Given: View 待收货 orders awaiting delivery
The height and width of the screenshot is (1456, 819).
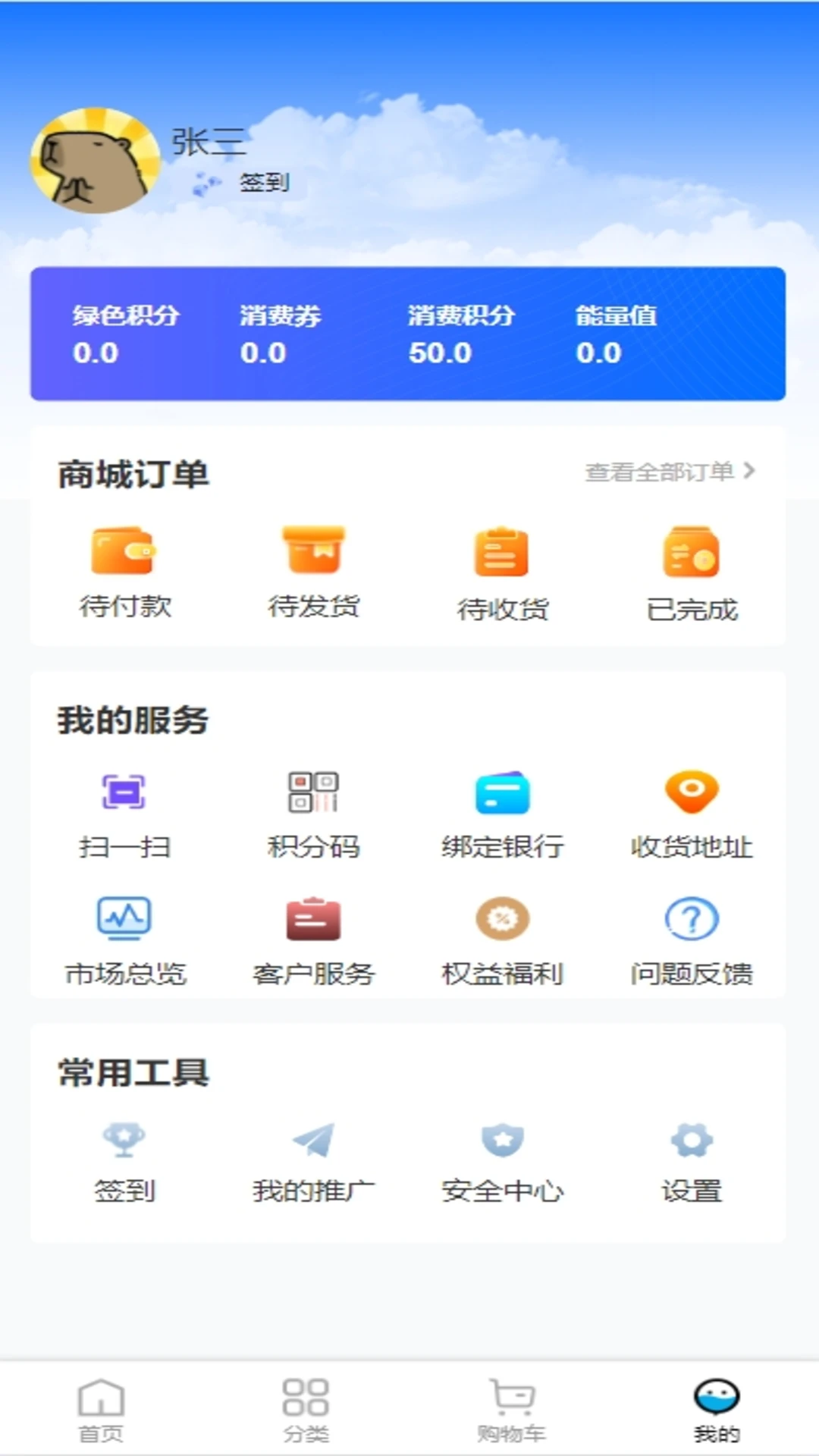Looking at the screenshot, I should click(503, 573).
